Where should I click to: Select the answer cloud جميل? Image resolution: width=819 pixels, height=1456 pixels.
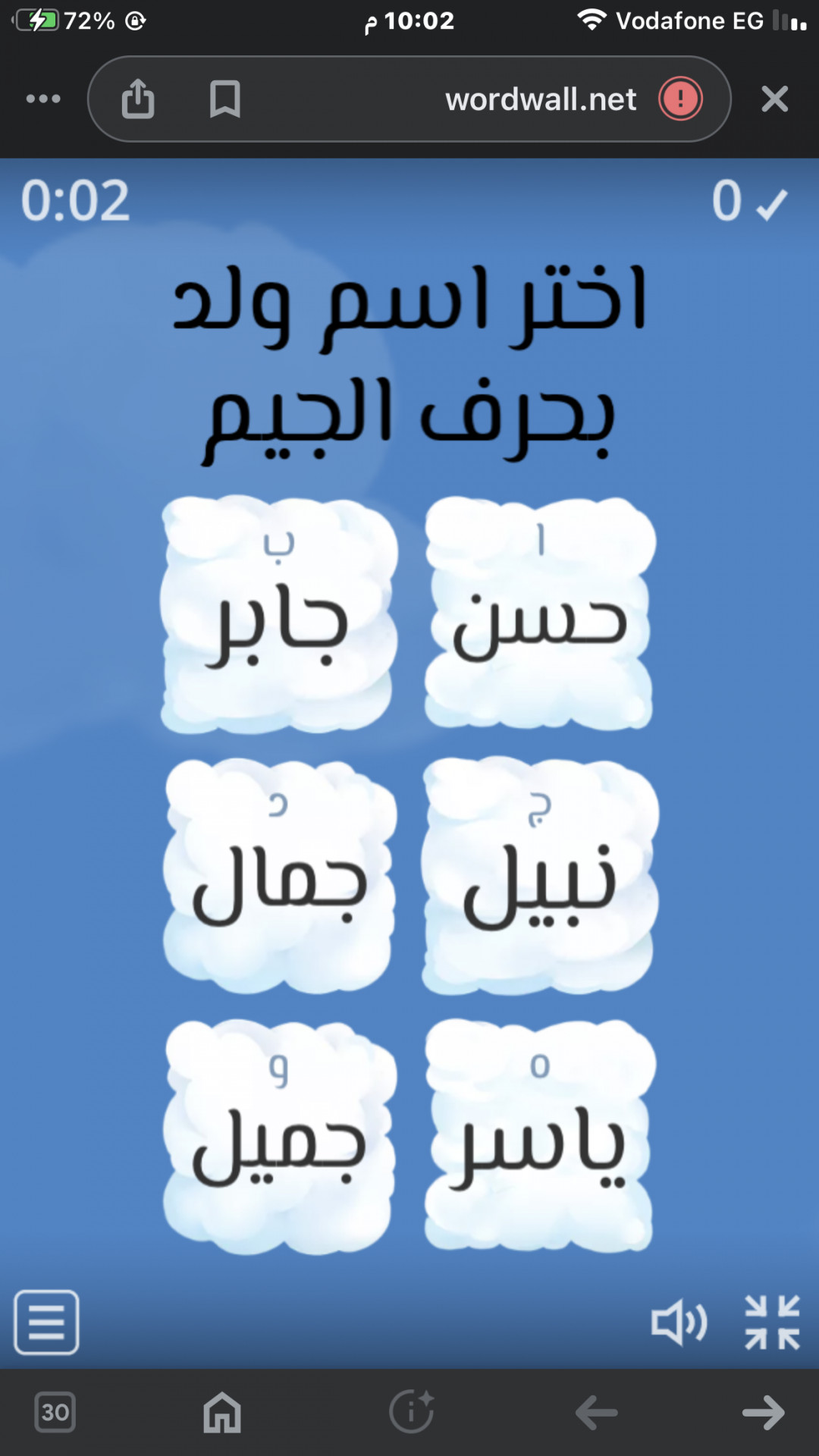coord(278,1137)
